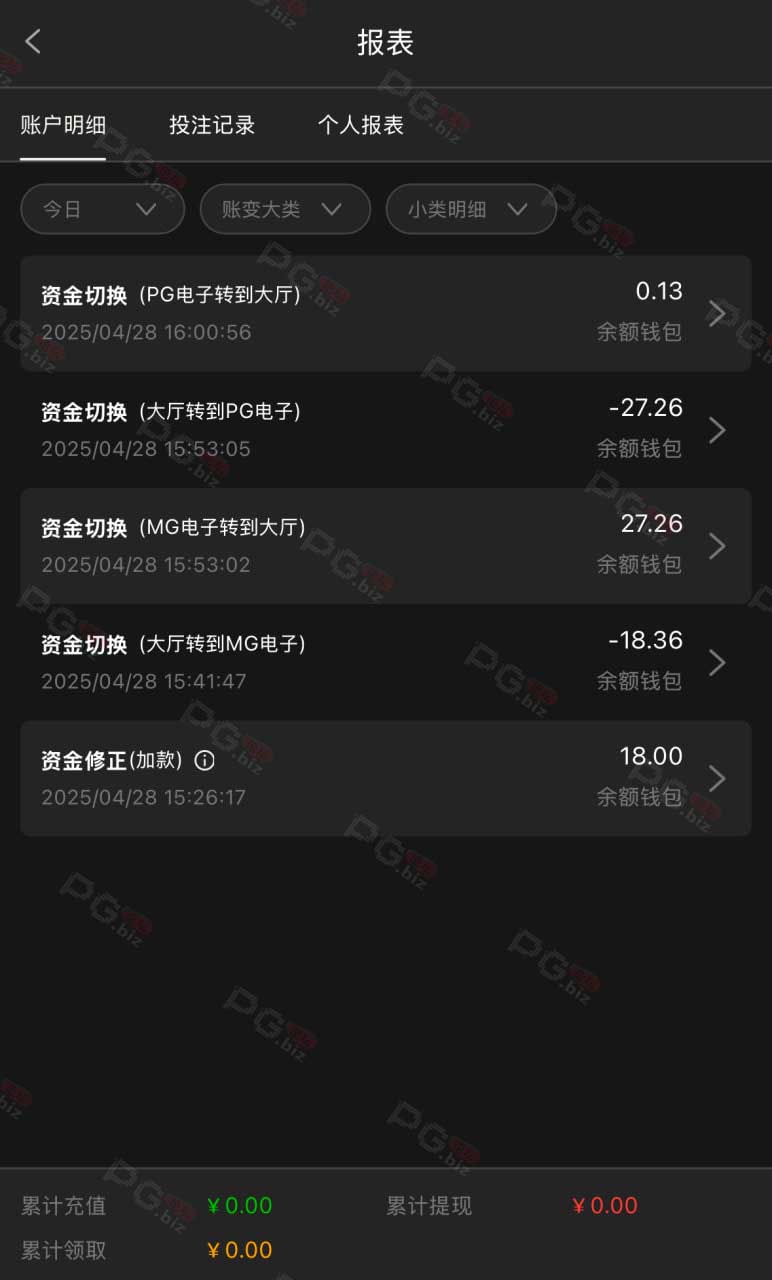Open the MG电子转到大厅 27.26 record

tap(385, 546)
